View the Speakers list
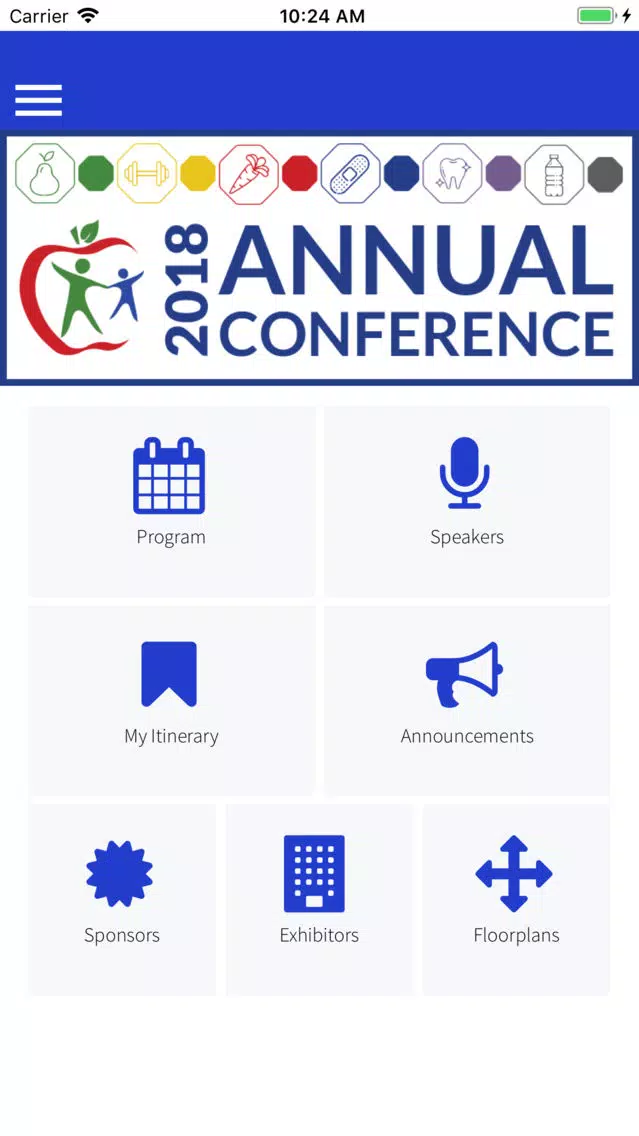 tap(467, 501)
